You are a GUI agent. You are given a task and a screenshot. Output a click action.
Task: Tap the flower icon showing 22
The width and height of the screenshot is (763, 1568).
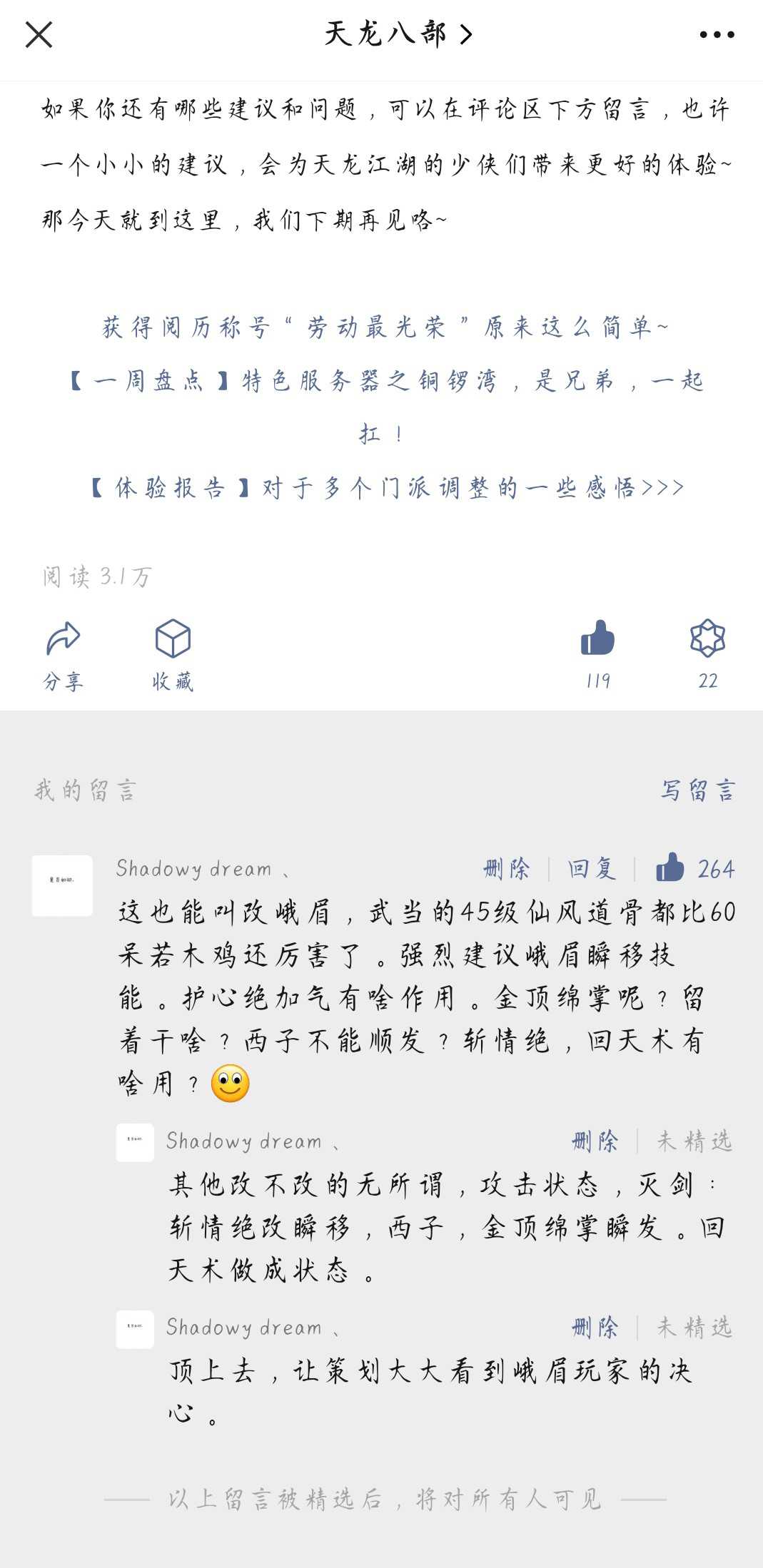[707, 653]
